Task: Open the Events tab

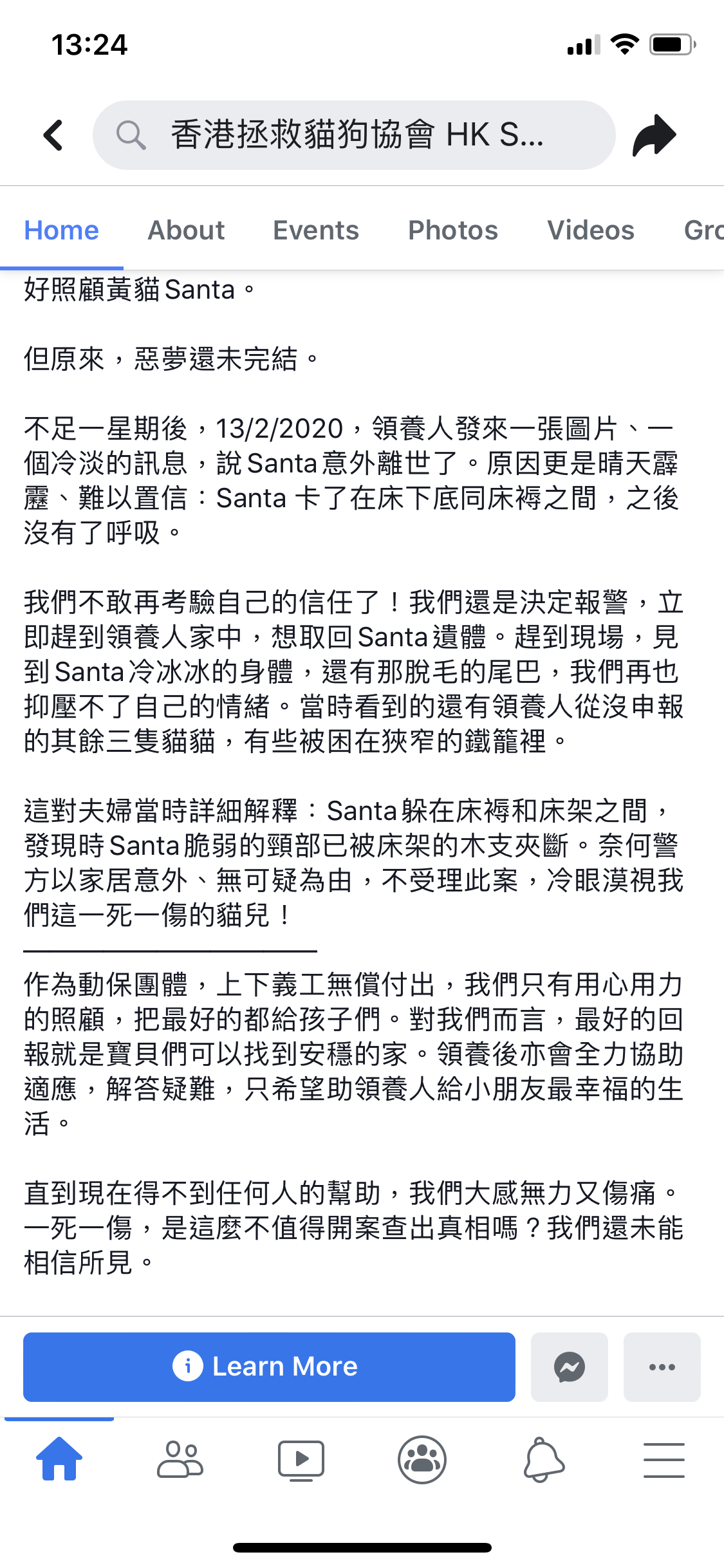Action: tap(315, 230)
